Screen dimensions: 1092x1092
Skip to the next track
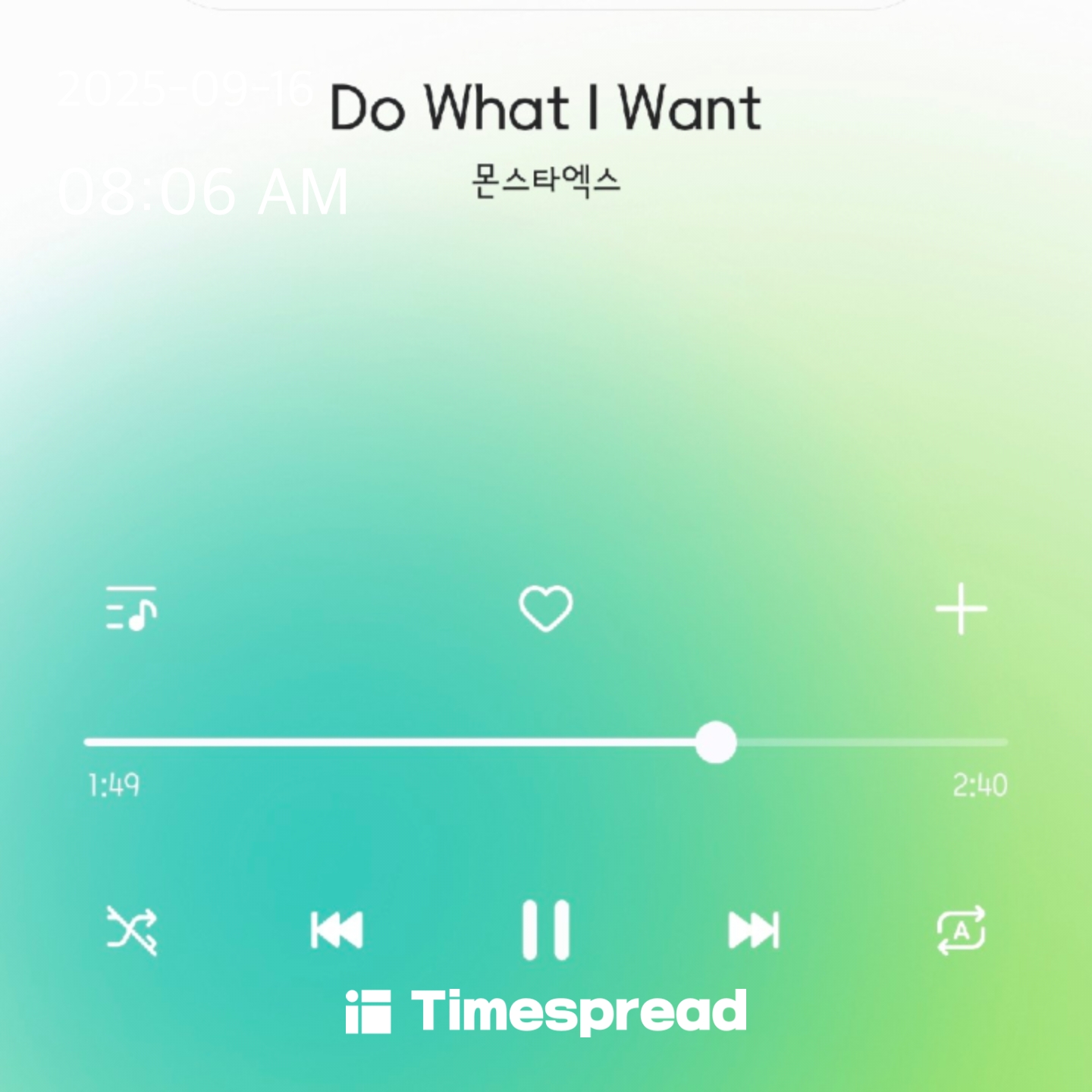pos(753,930)
